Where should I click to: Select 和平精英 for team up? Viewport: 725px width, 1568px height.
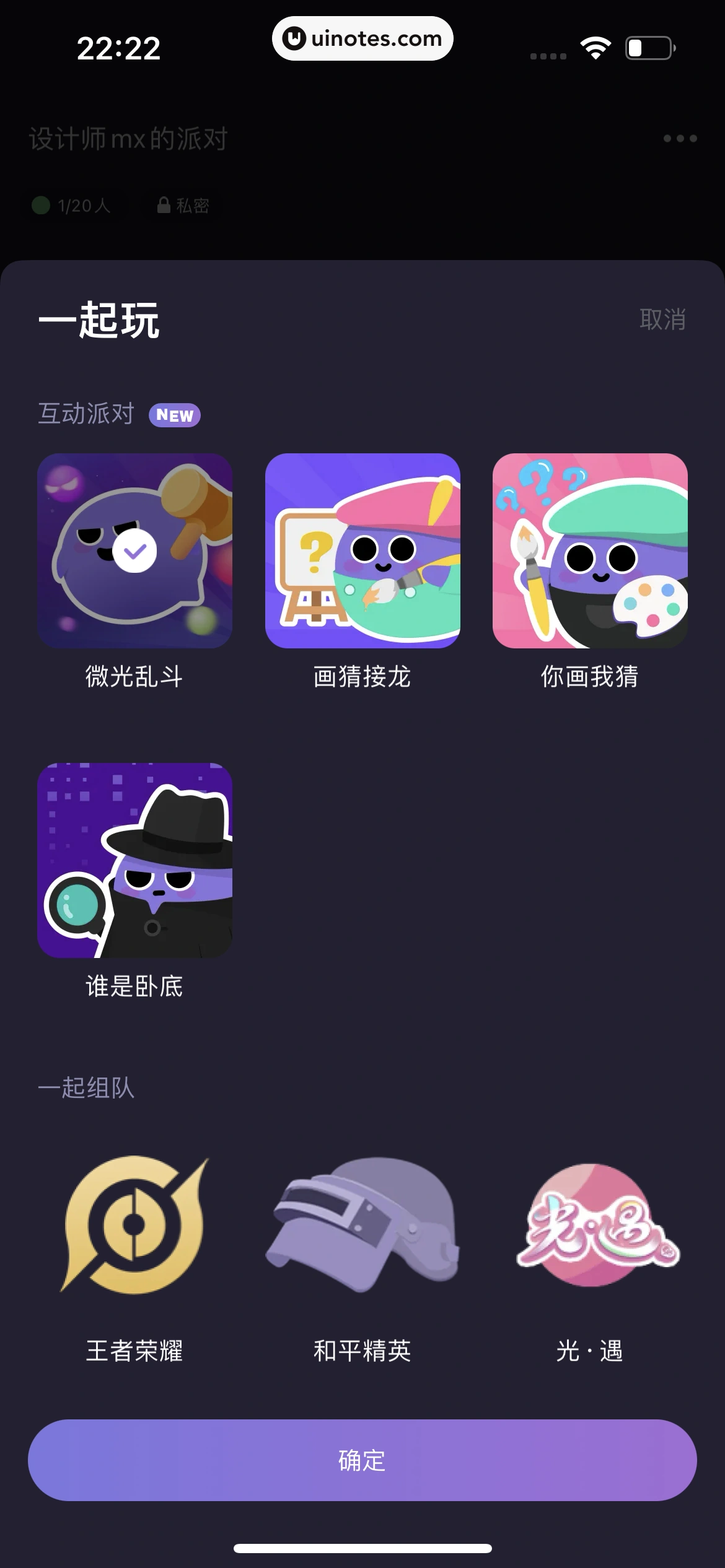pos(362,1225)
